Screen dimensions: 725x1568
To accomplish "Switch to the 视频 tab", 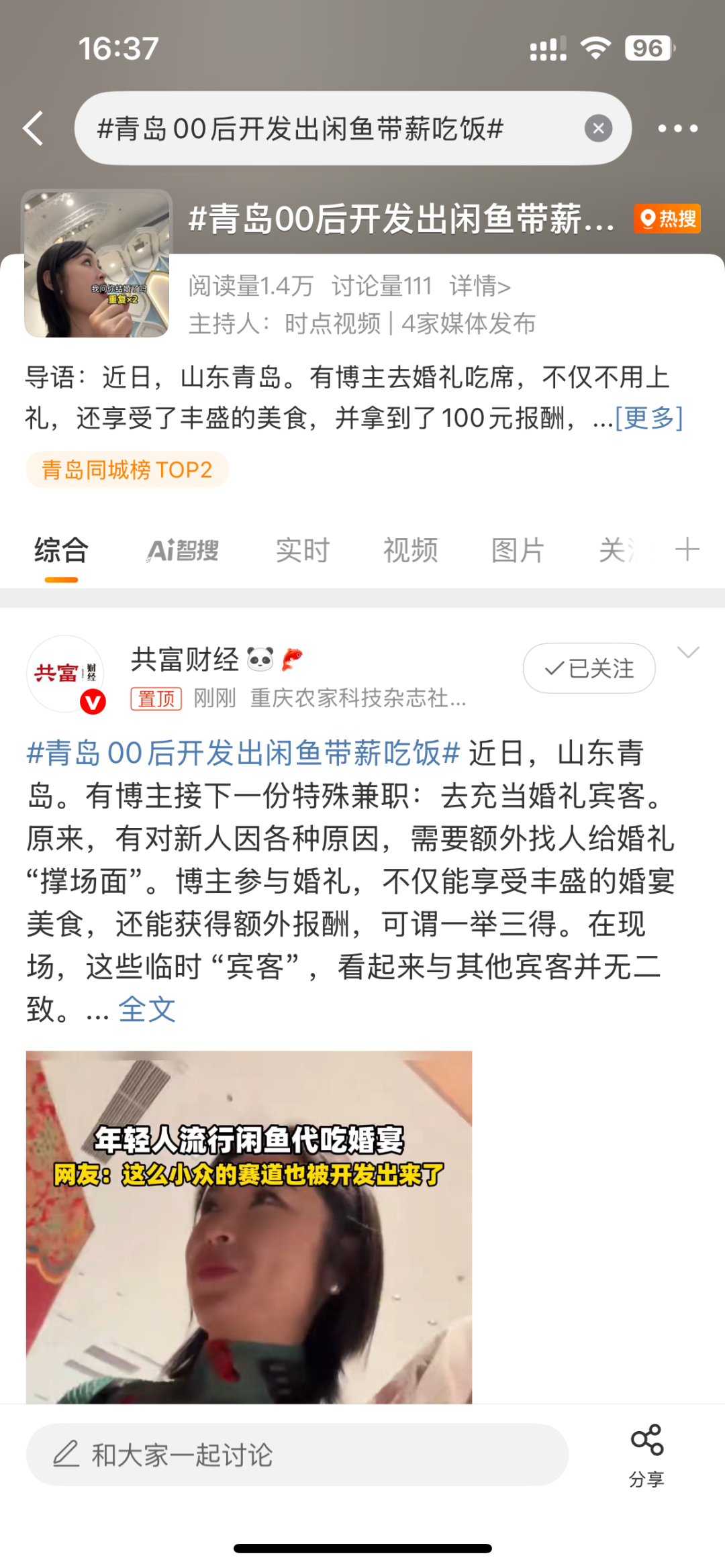I will click(410, 551).
